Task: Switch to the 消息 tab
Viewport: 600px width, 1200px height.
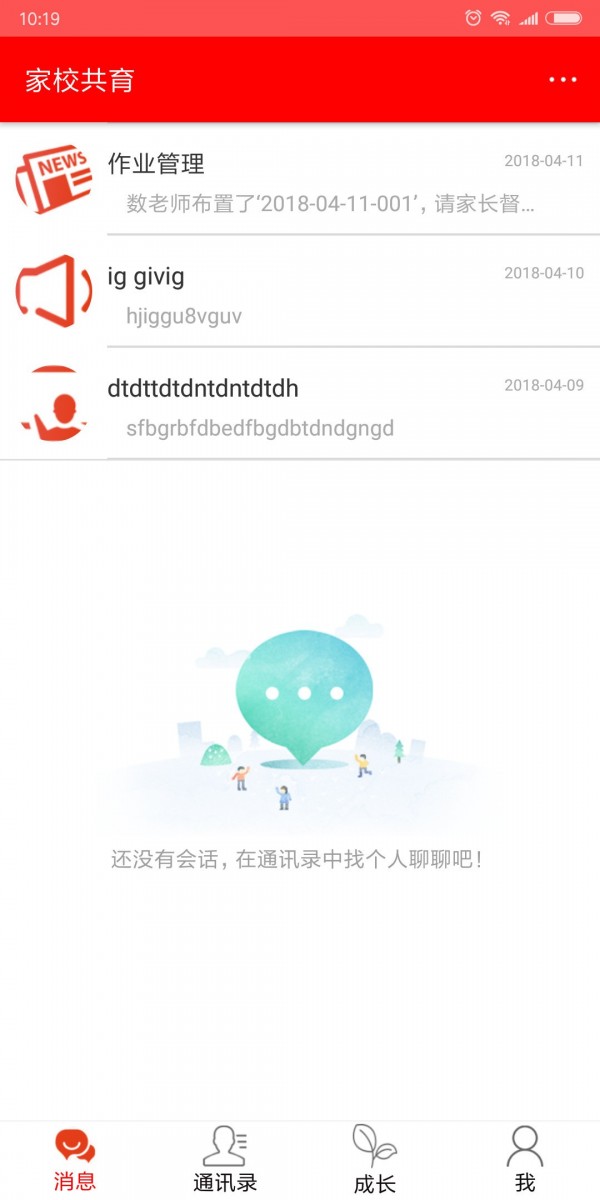Action: (75, 1160)
